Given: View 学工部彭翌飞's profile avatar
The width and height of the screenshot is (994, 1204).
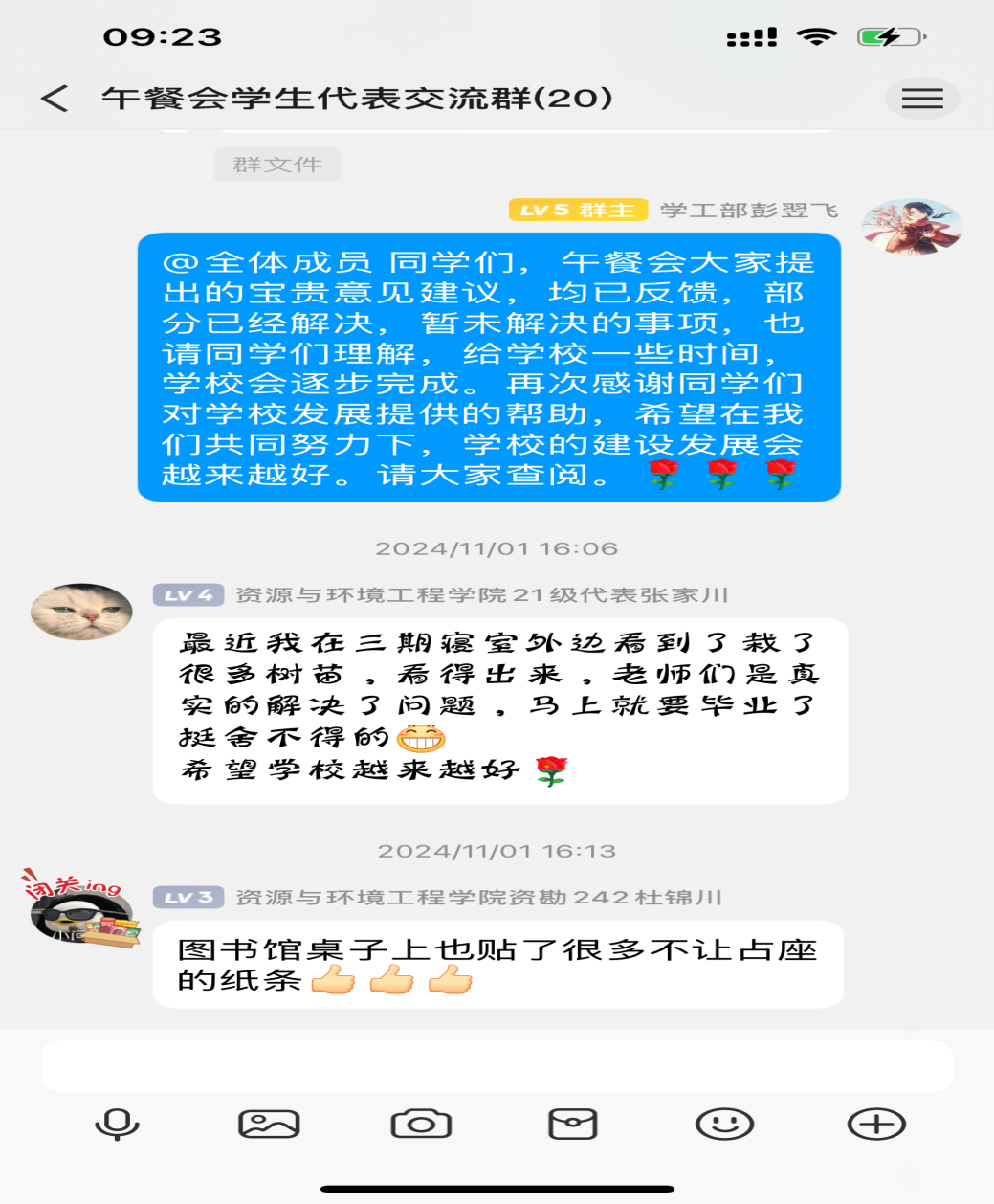Looking at the screenshot, I should 911,227.
